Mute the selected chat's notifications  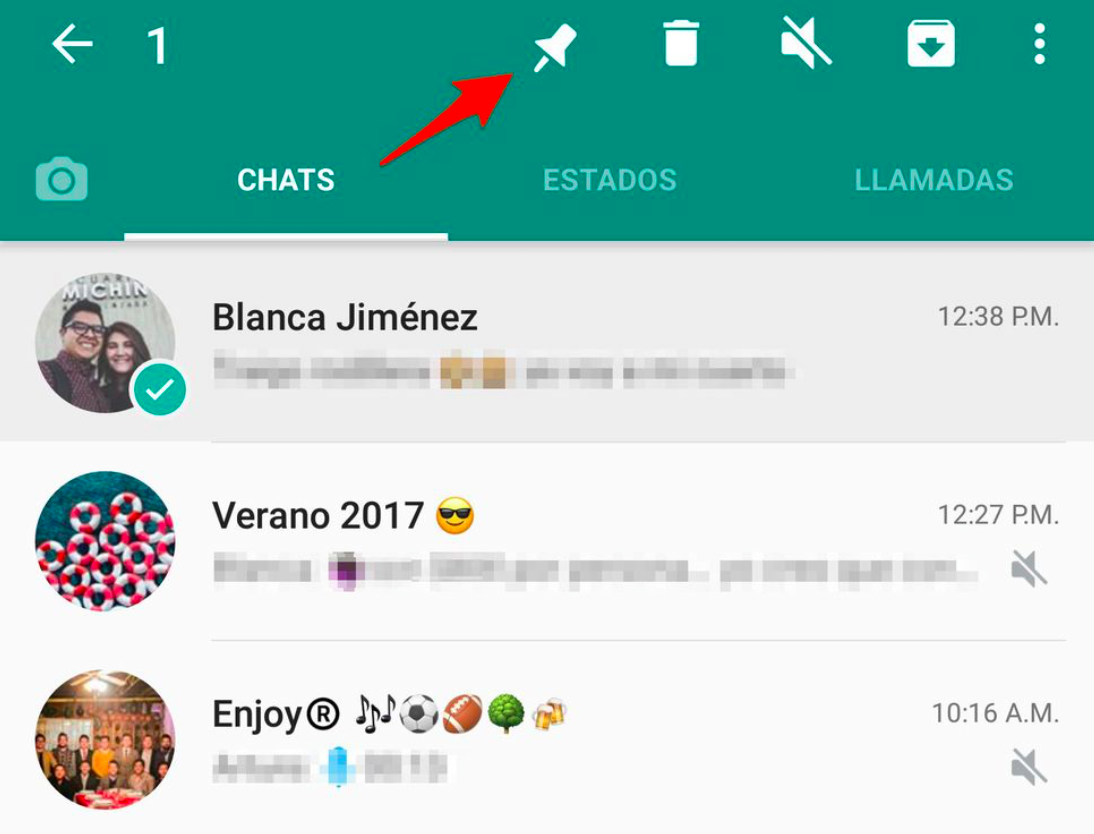806,46
